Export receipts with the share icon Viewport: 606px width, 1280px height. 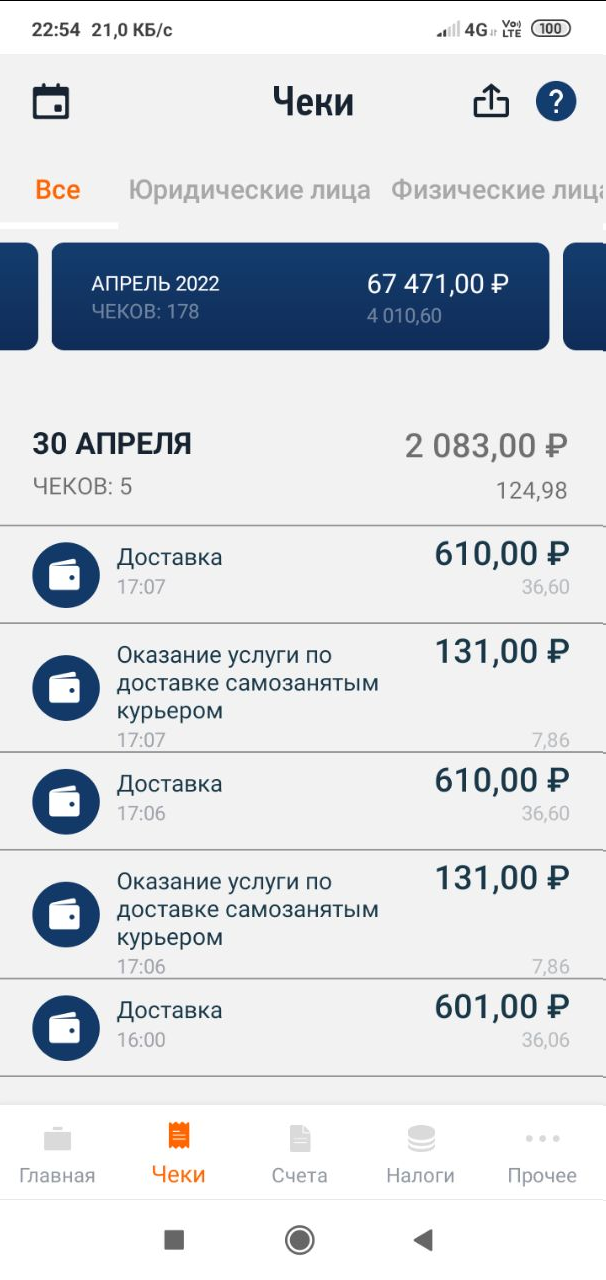coord(491,102)
